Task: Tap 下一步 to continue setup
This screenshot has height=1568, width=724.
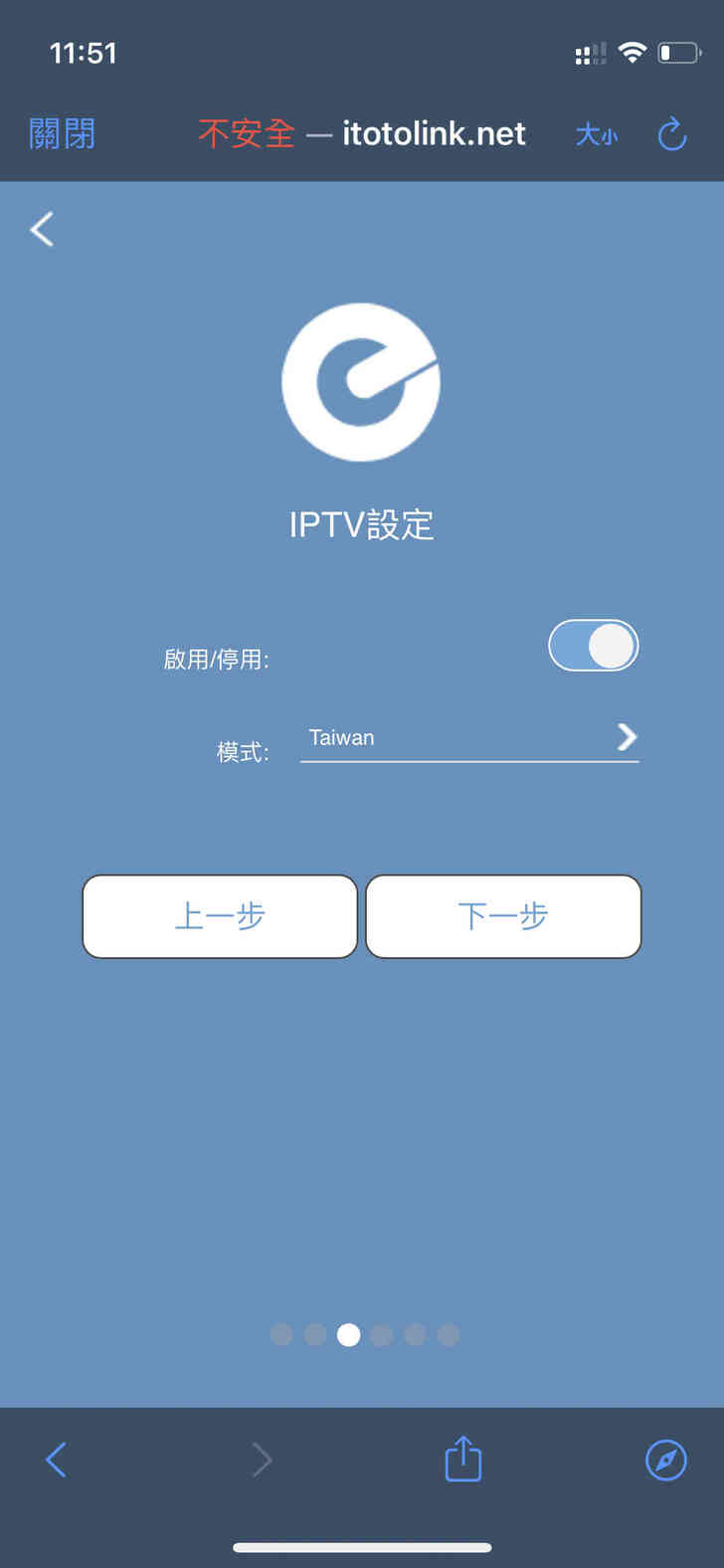Action: [503, 916]
